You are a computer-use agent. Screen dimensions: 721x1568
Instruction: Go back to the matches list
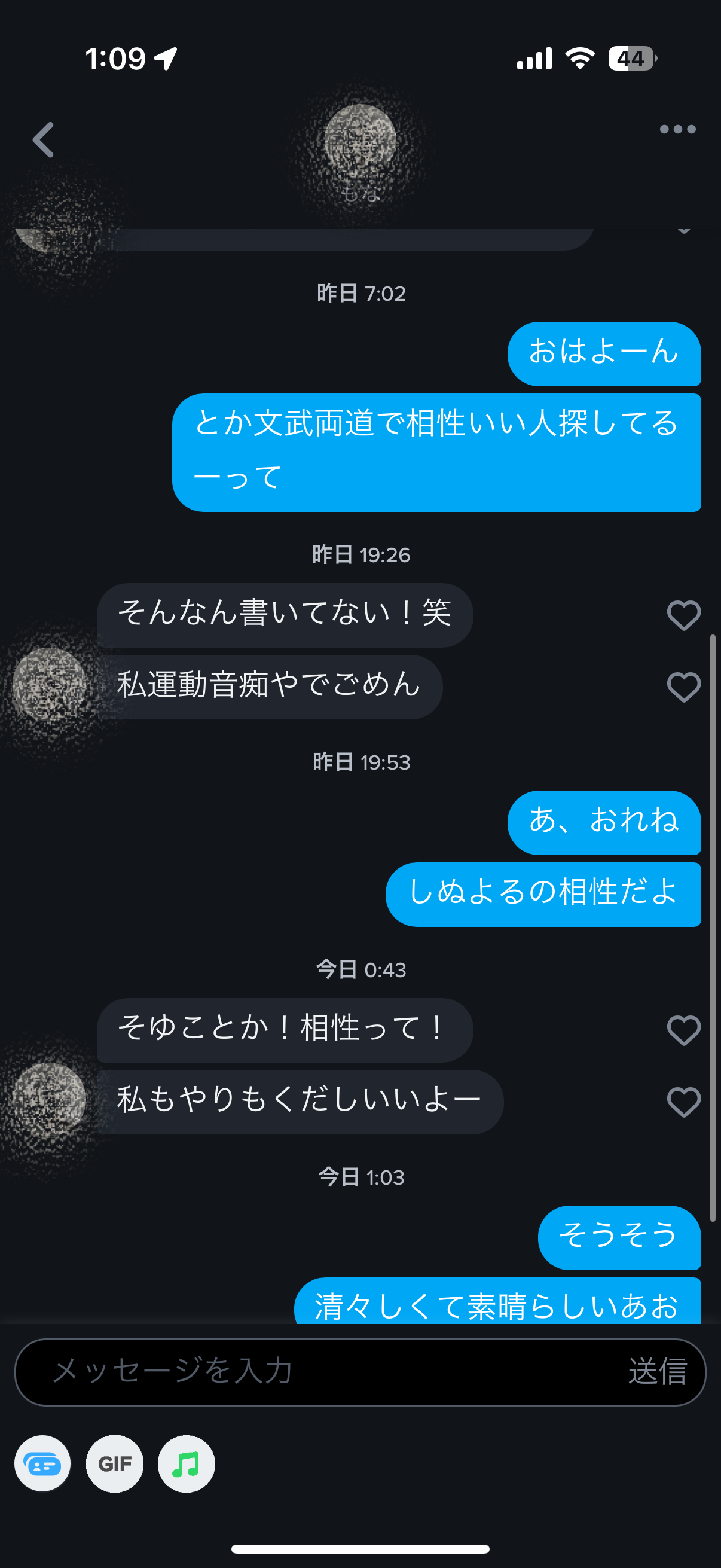click(x=42, y=140)
